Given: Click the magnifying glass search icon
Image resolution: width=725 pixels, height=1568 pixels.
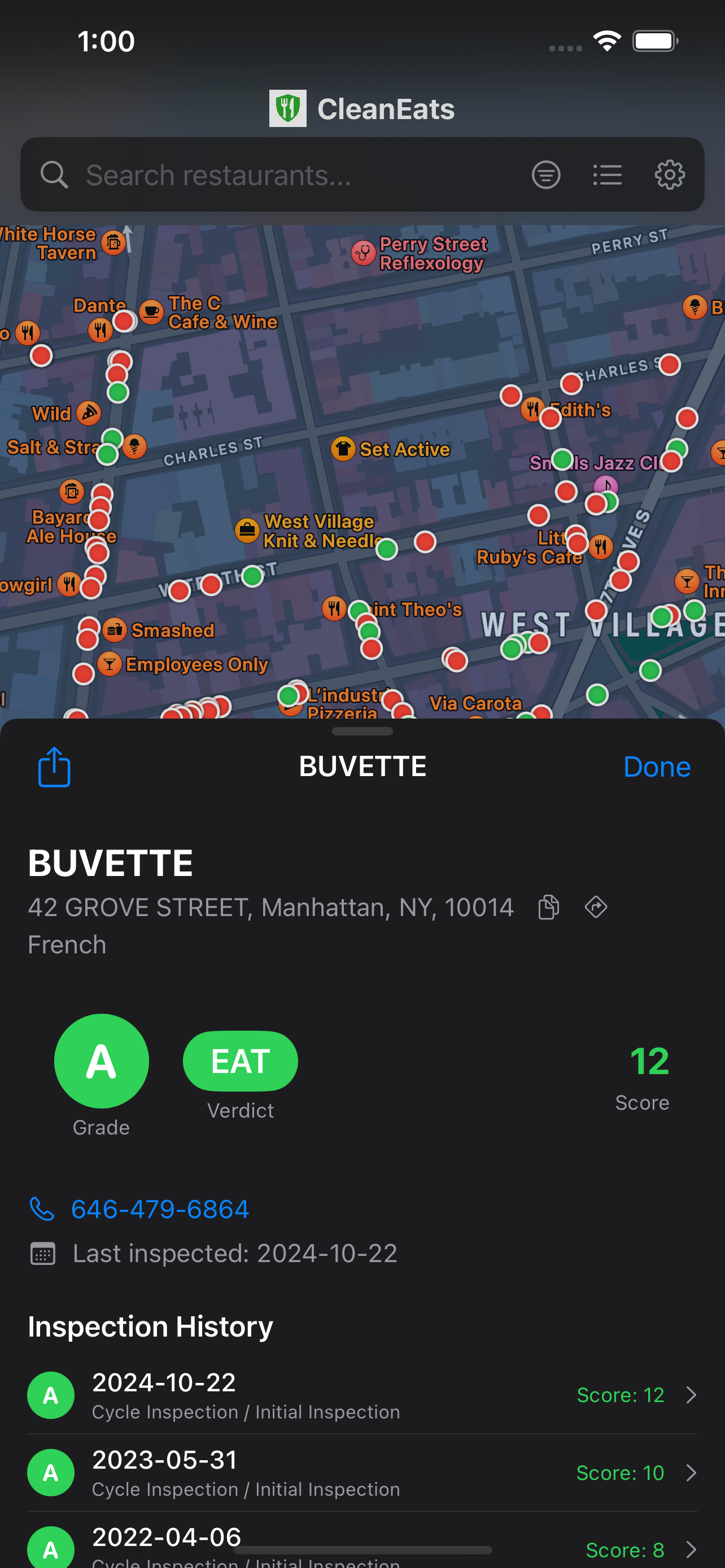Looking at the screenshot, I should tap(55, 175).
